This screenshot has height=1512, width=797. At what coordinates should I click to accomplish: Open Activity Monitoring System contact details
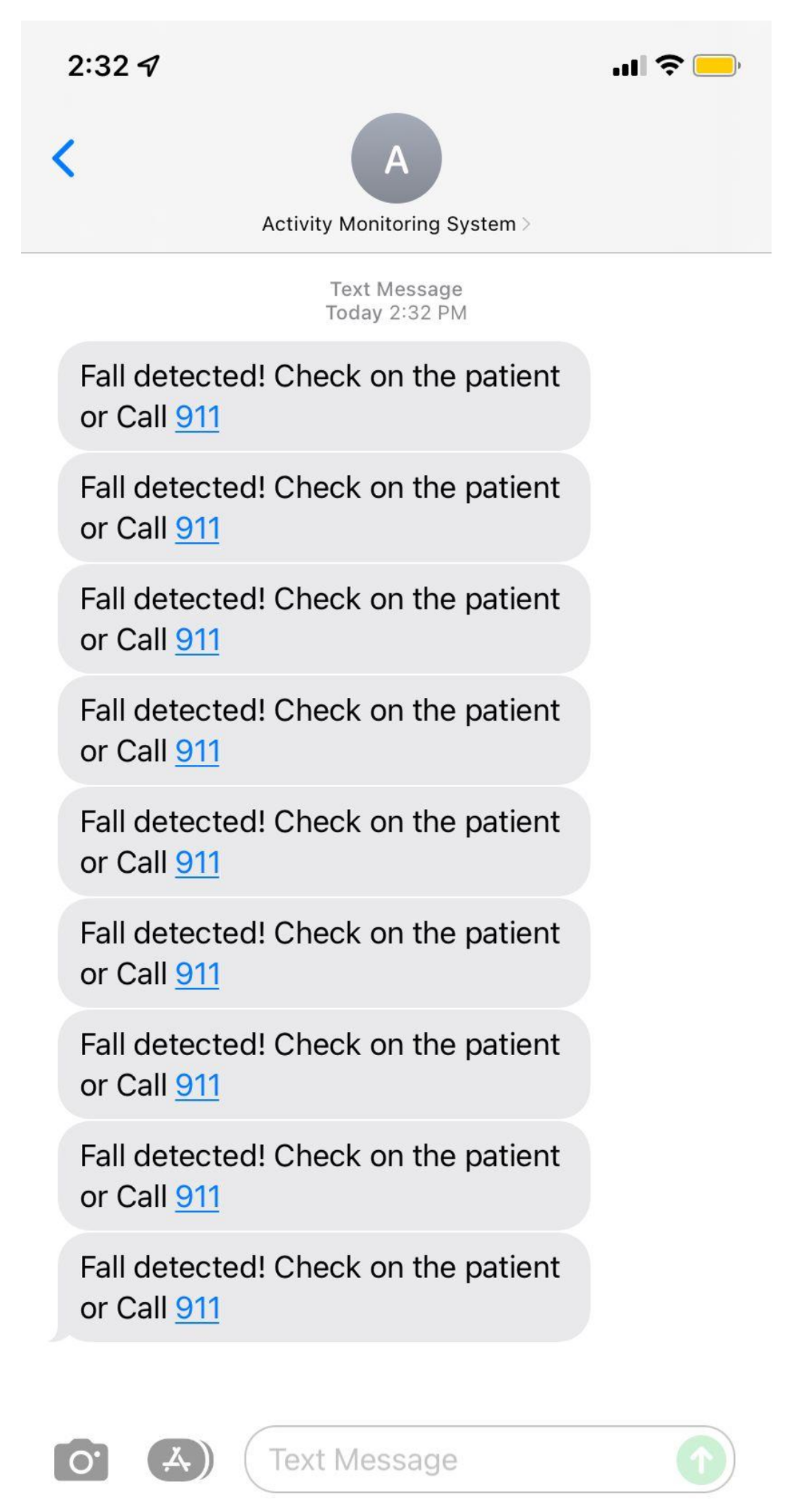click(x=396, y=224)
